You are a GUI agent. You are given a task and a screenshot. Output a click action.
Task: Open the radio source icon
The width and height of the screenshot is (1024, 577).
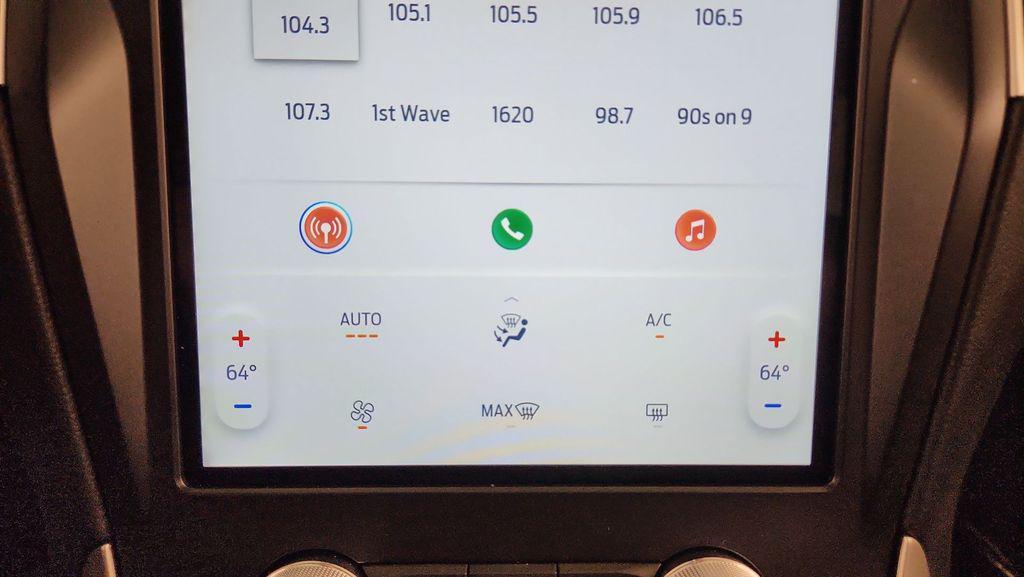click(326, 230)
